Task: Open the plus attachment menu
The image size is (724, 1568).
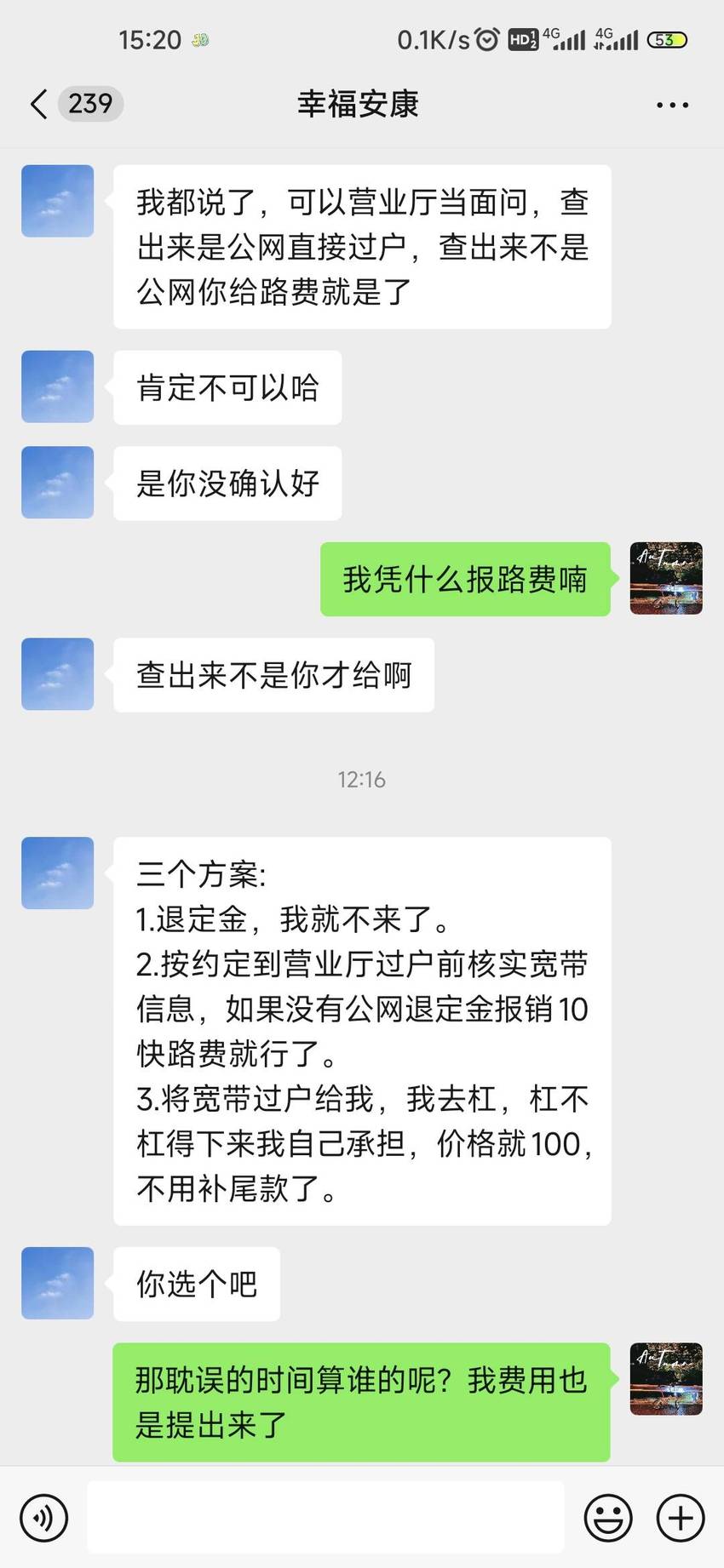Action: (x=681, y=1517)
